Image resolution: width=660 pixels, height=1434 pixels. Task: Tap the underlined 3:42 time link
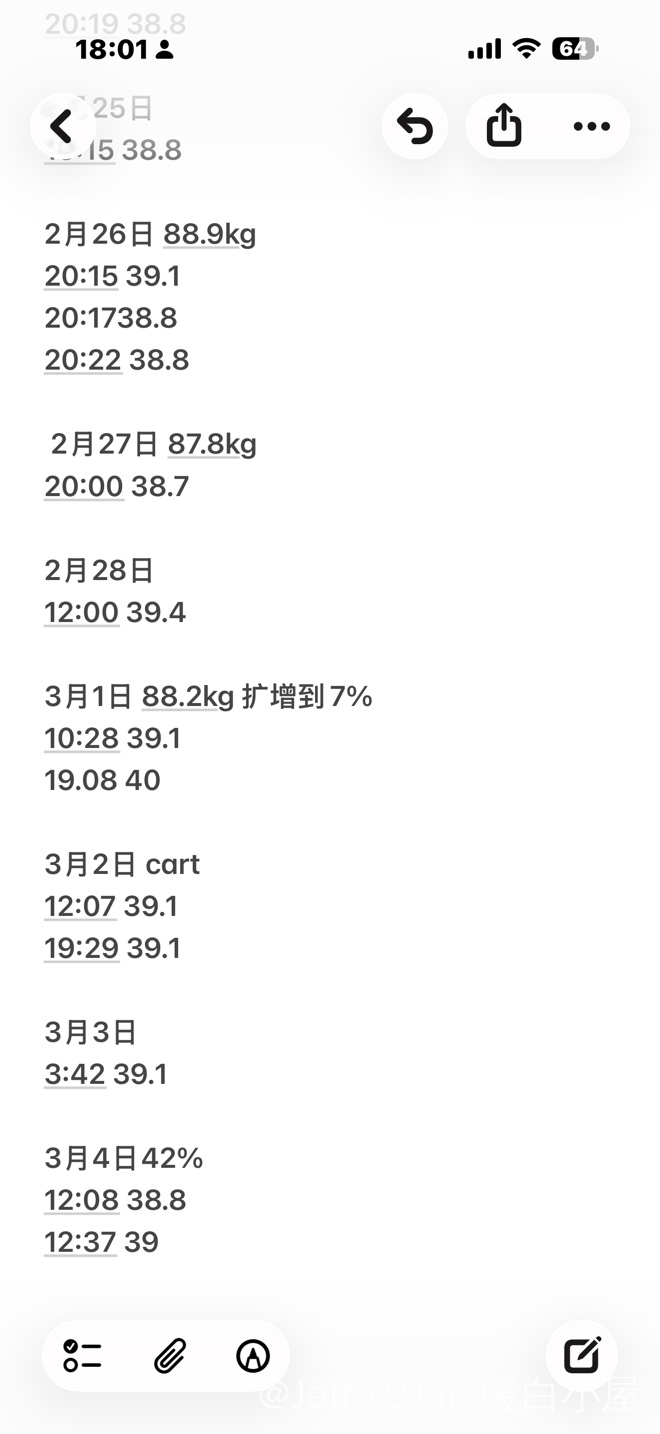point(74,1075)
